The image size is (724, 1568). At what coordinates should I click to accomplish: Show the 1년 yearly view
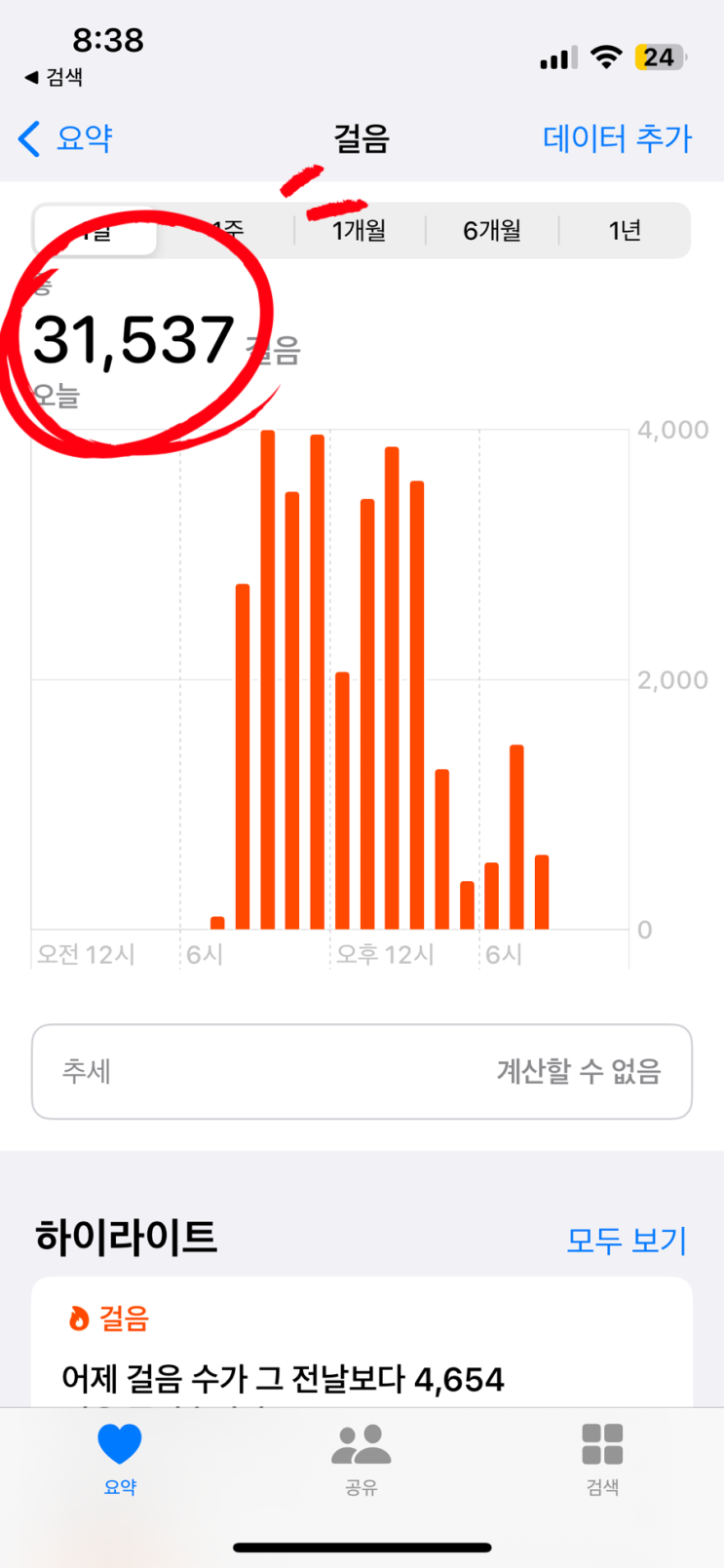point(625,231)
